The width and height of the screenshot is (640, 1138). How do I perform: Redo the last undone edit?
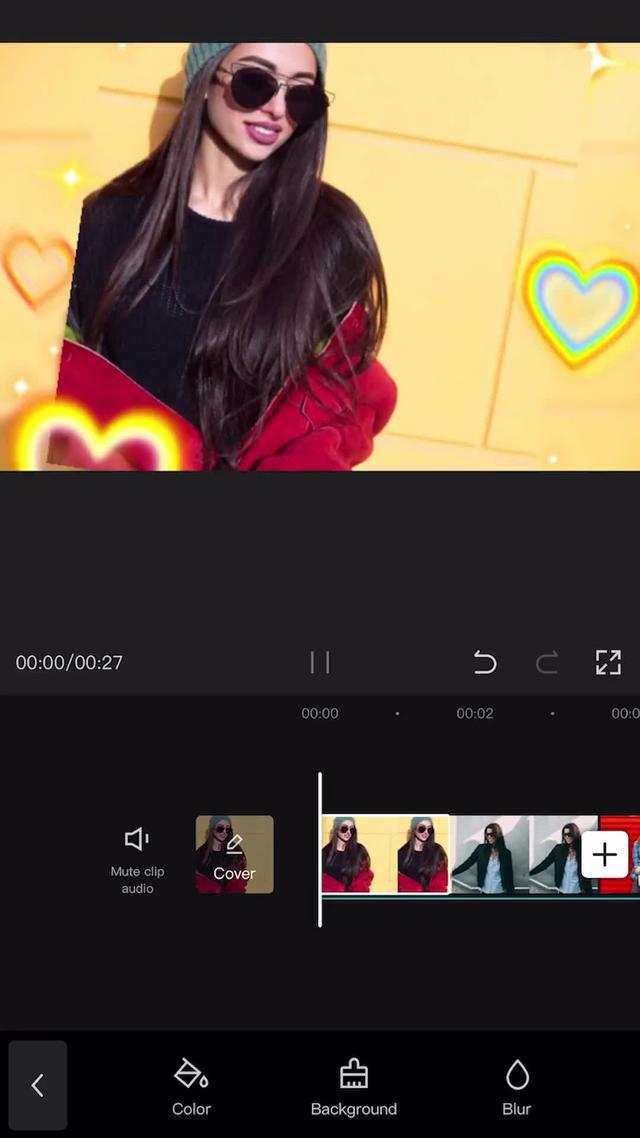(547, 662)
